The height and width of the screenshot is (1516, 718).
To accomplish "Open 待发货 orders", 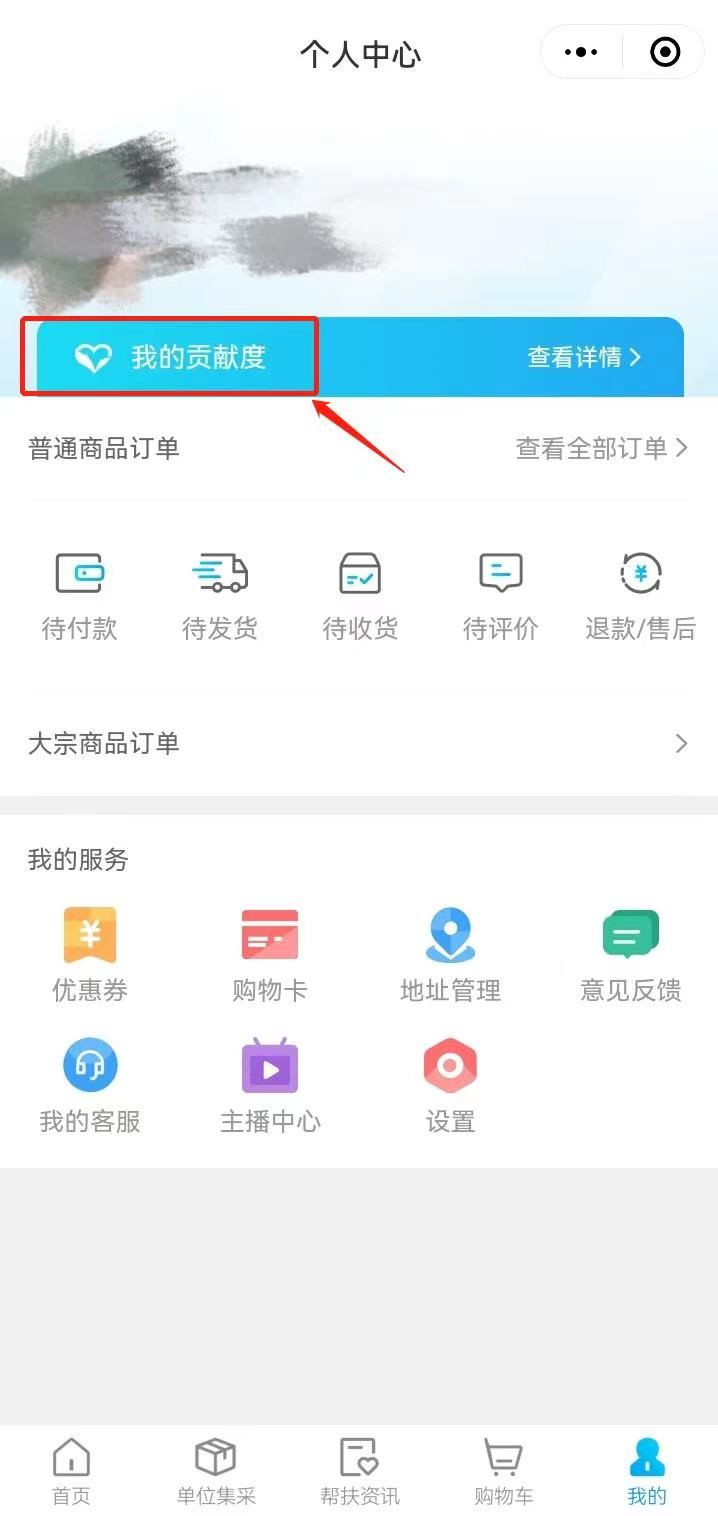I will [219, 596].
